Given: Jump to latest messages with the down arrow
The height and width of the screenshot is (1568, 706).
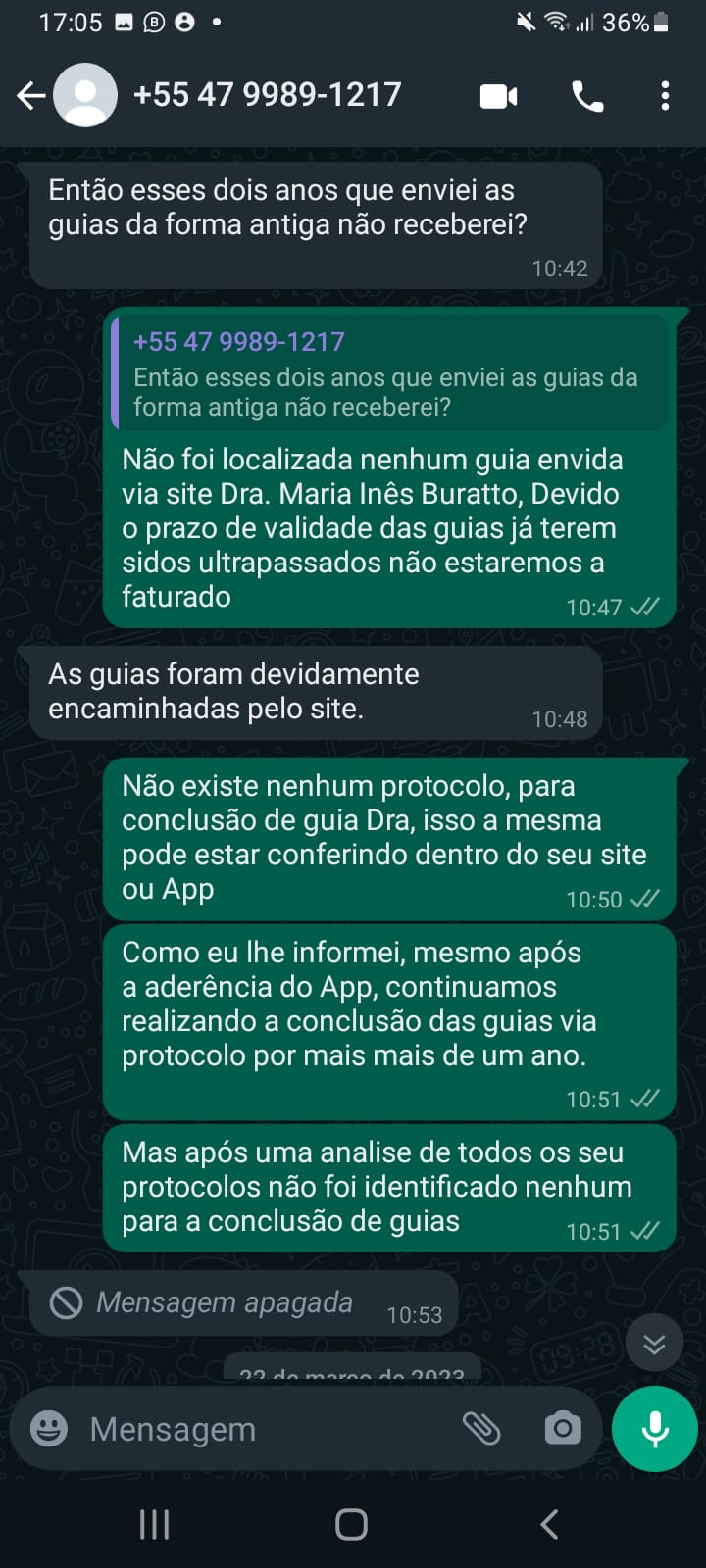Looking at the screenshot, I should (654, 1343).
